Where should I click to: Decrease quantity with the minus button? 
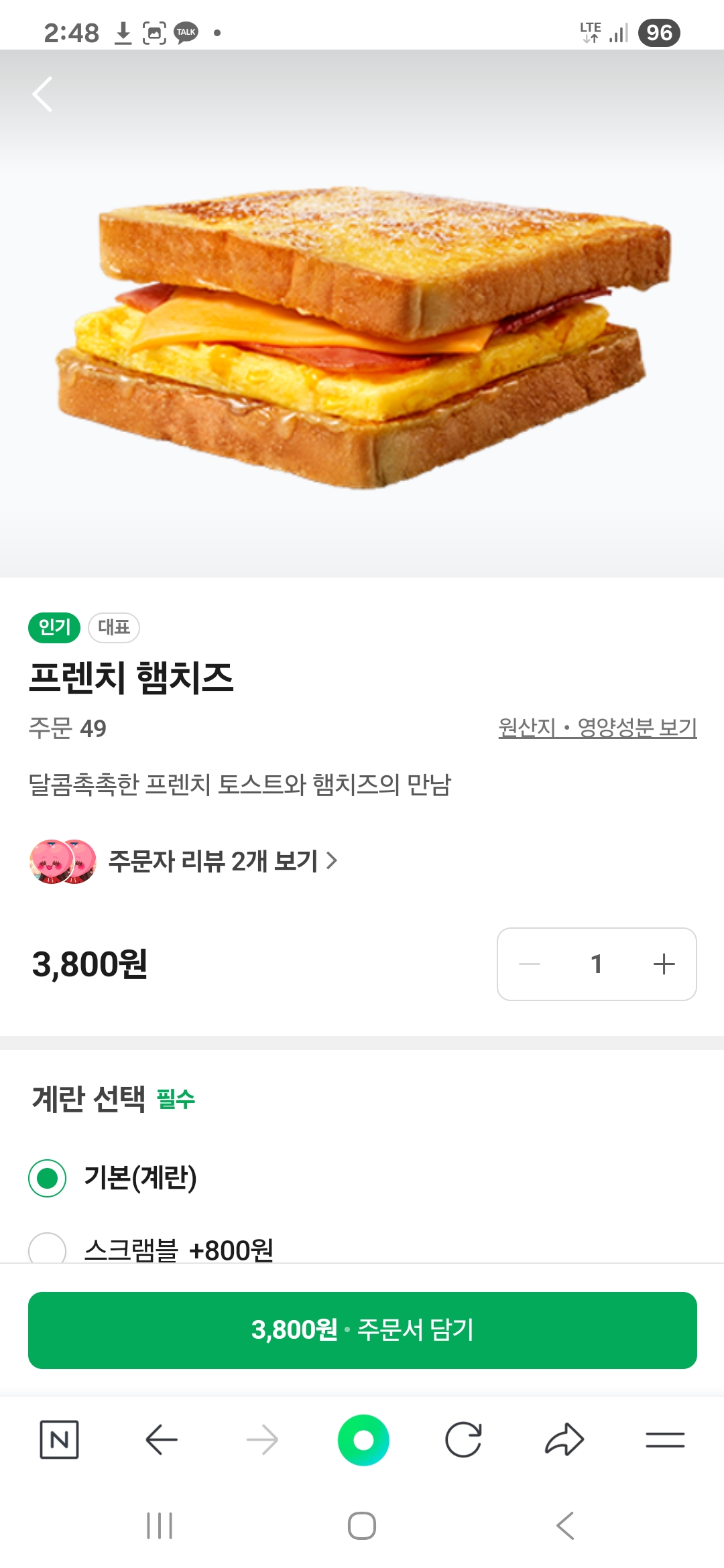click(x=530, y=964)
